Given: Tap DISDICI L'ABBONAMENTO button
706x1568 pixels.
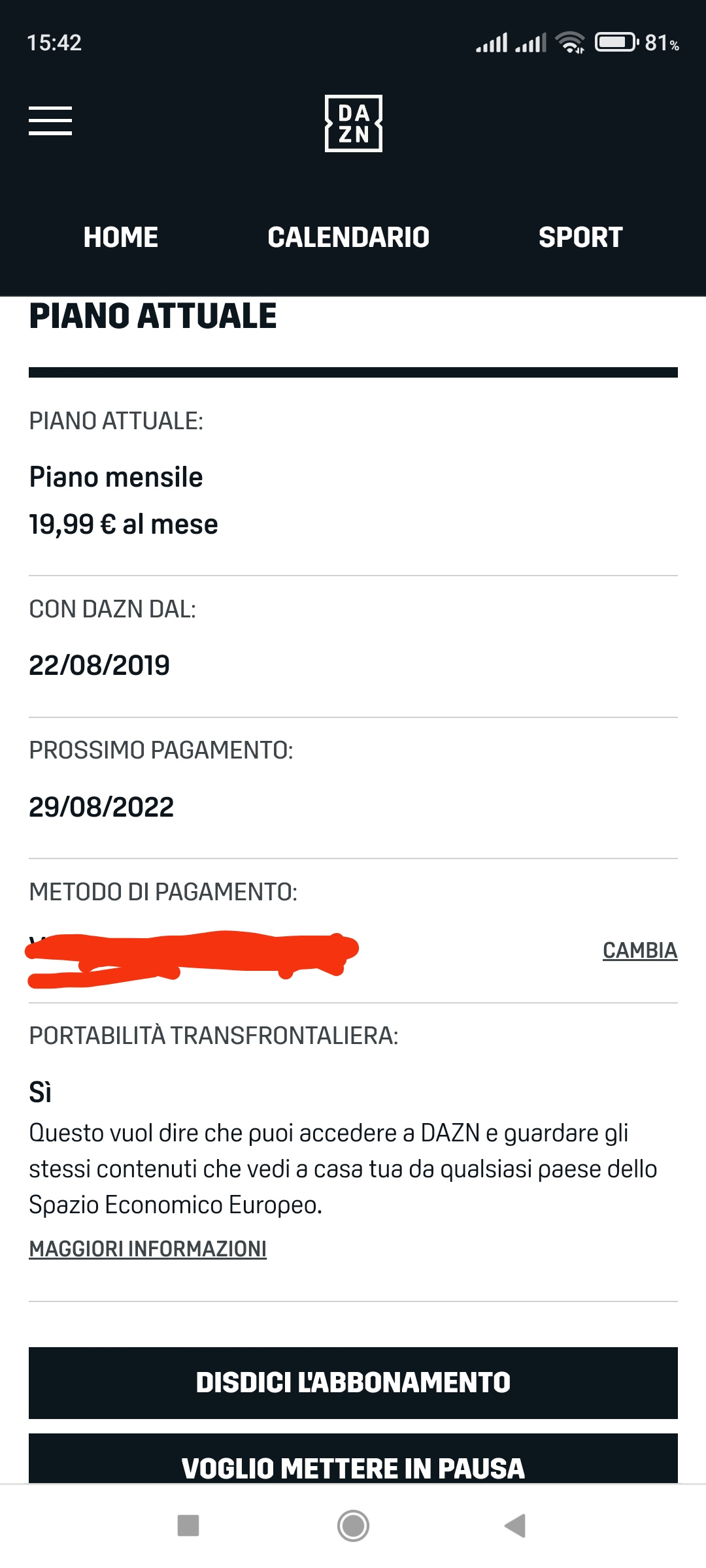Looking at the screenshot, I should [x=353, y=1382].
